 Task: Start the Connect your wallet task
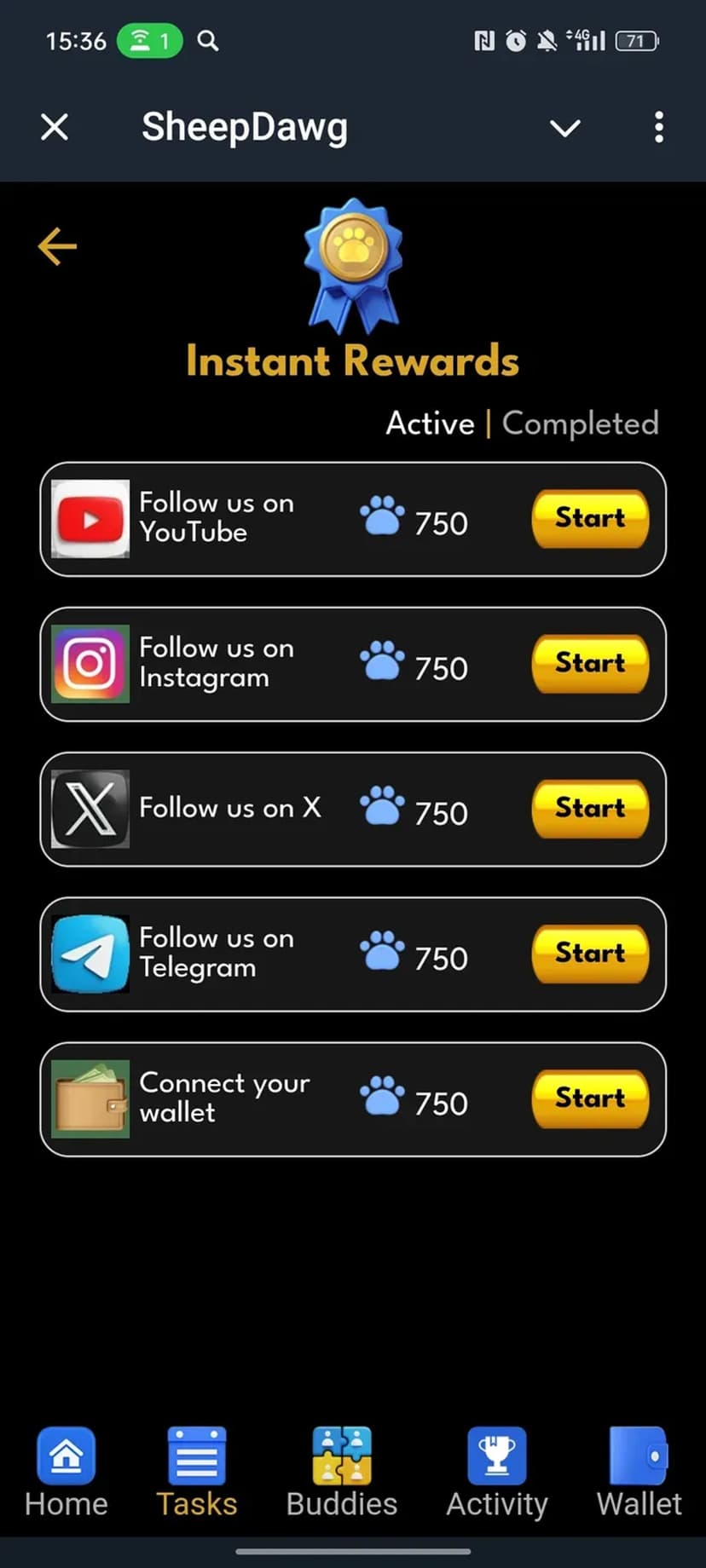pyautogui.click(x=590, y=1098)
